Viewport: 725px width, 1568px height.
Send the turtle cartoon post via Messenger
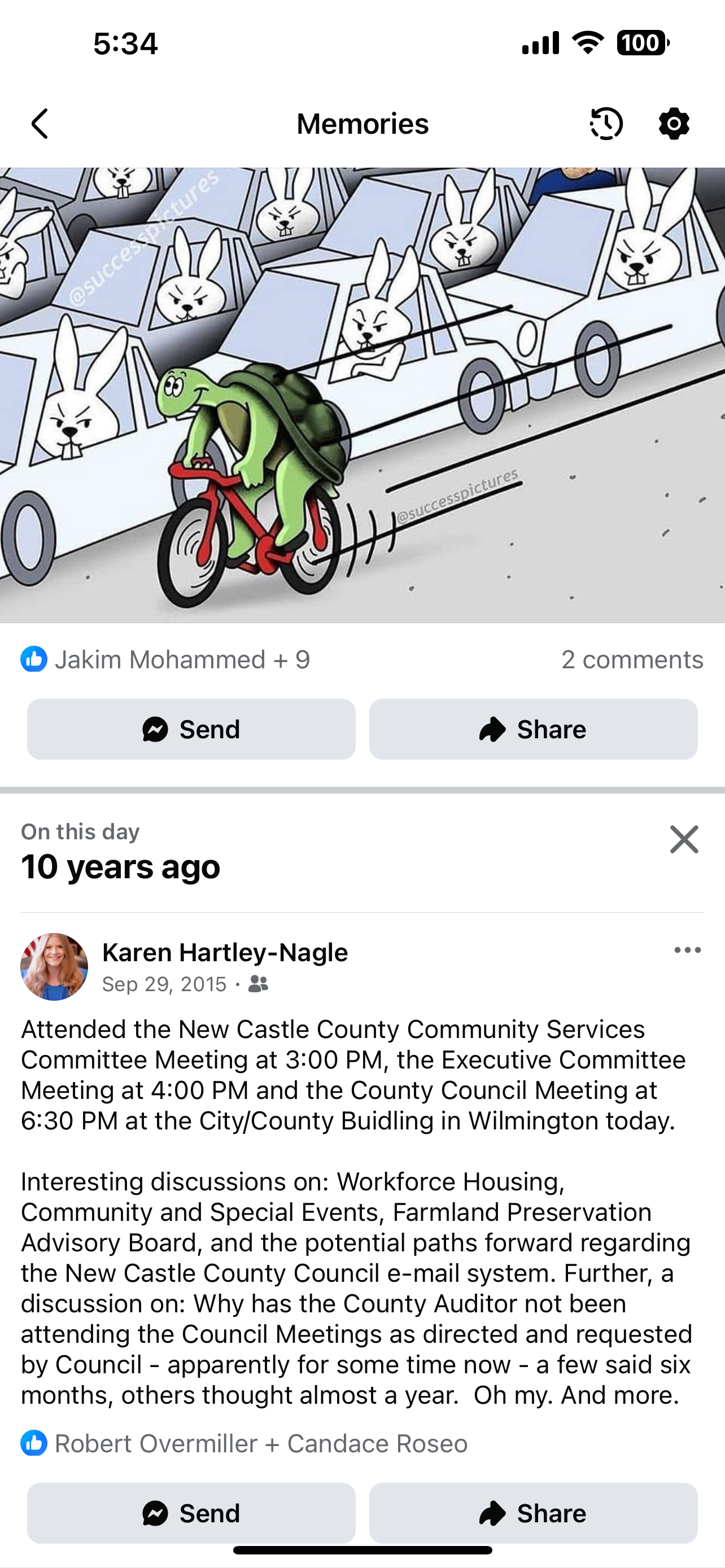[x=191, y=729]
